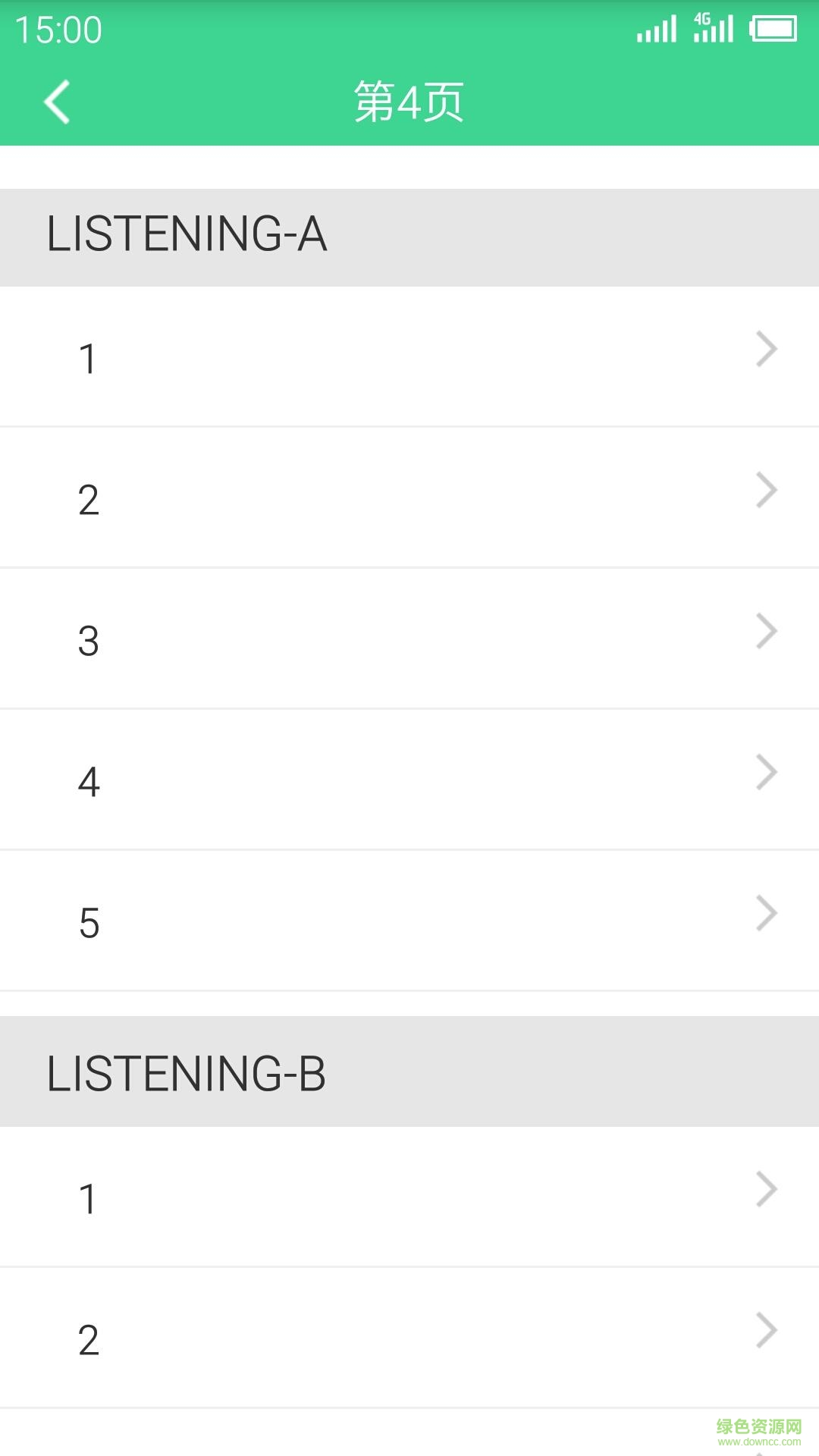Choose item 5 under LISTENING-A
The image size is (819, 1456).
(x=409, y=921)
